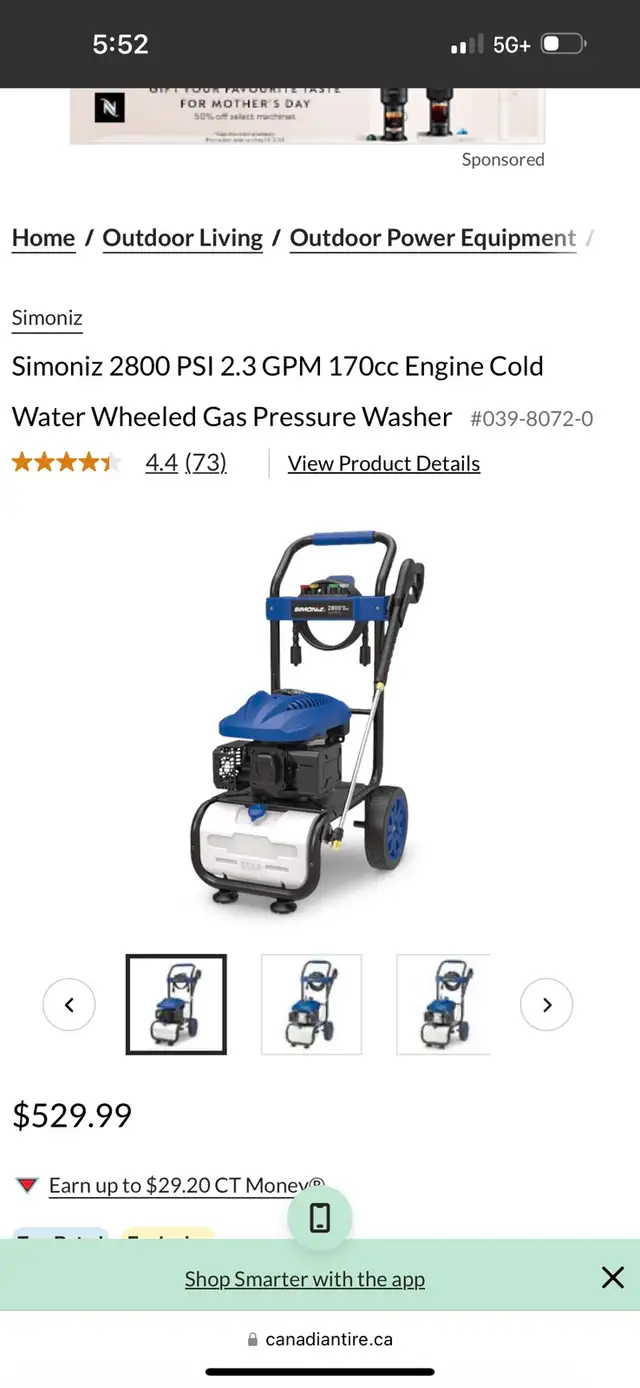The width and height of the screenshot is (640, 1388).
Task: Open Outdoor Power Equipment breadcrumb
Action: 433,238
